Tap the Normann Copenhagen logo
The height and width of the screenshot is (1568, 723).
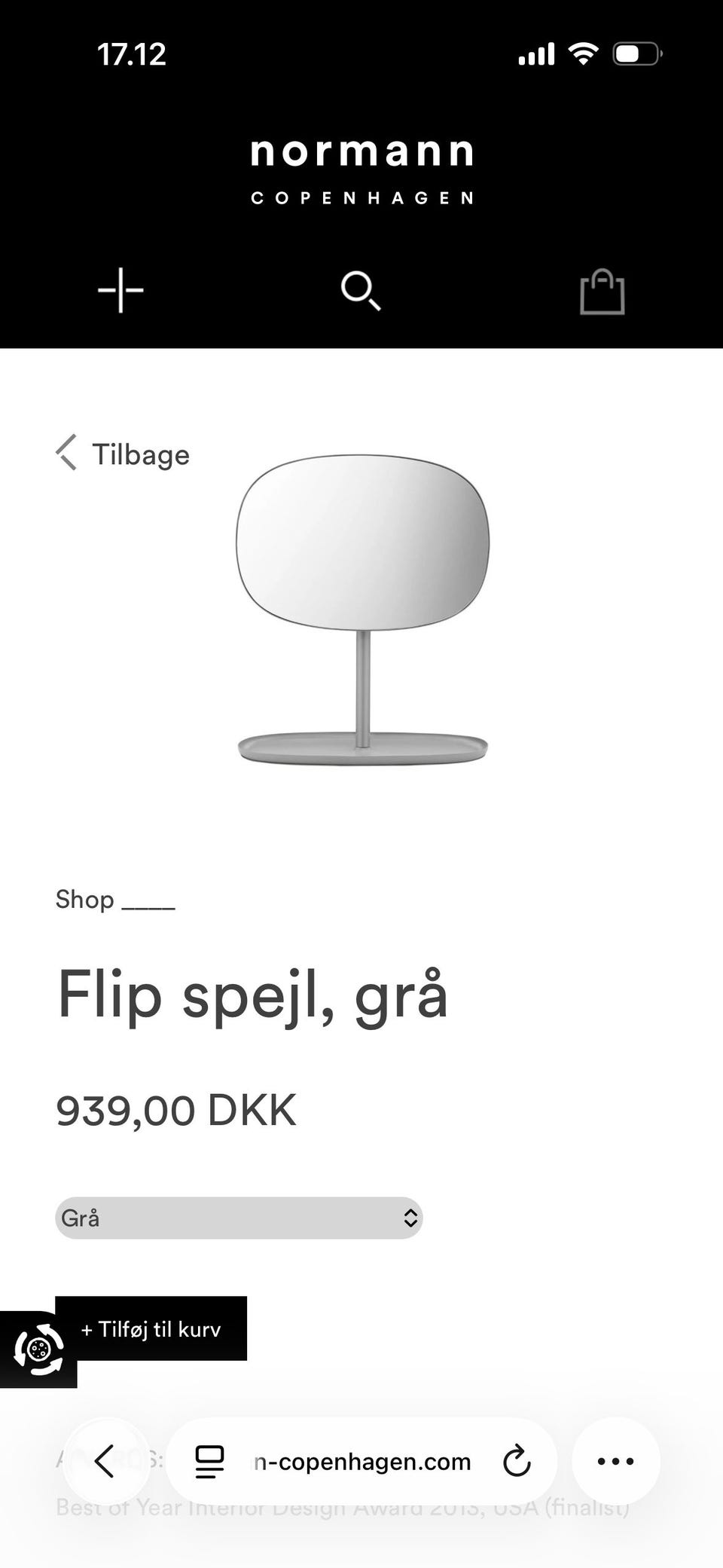click(x=362, y=170)
